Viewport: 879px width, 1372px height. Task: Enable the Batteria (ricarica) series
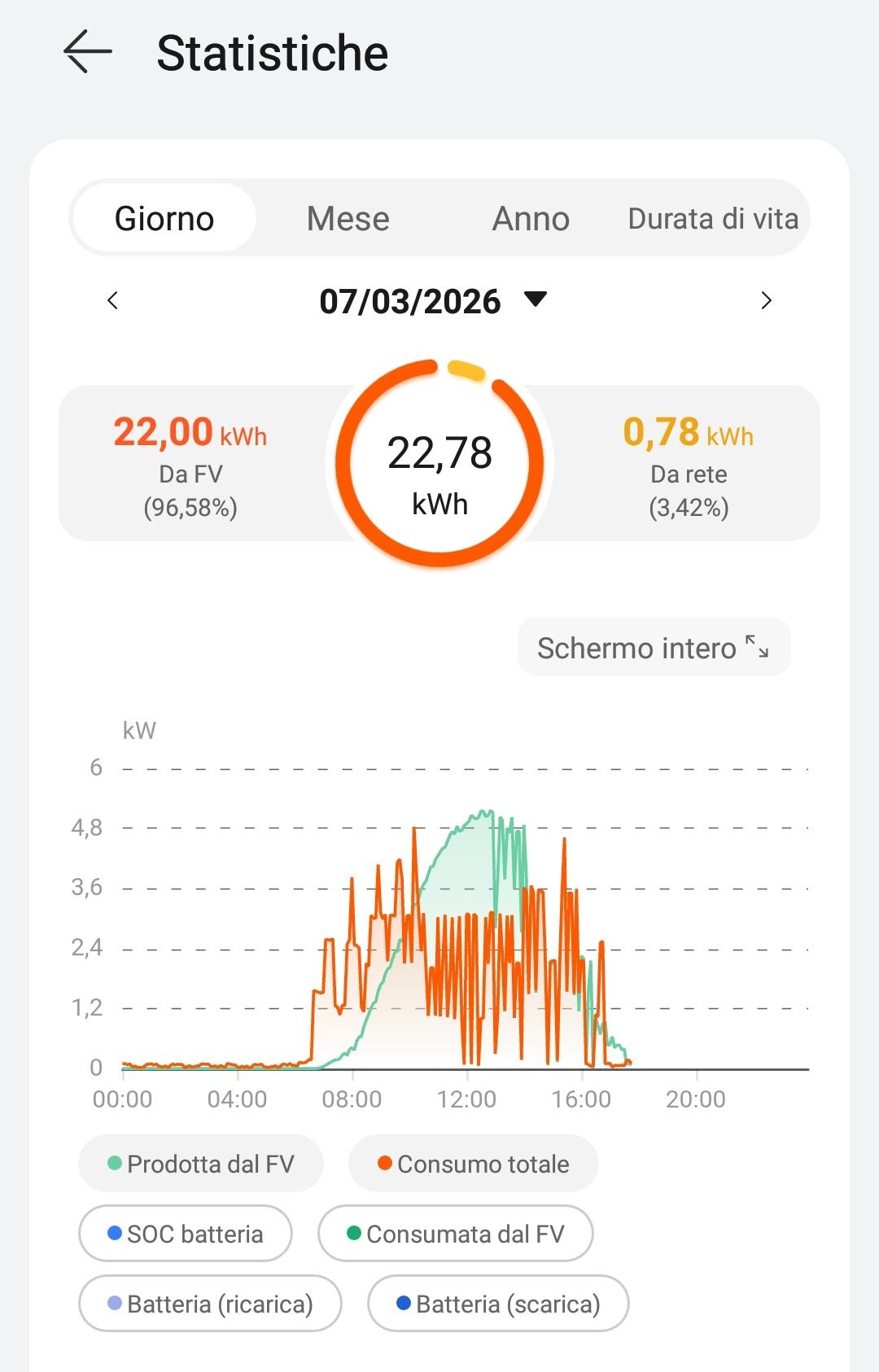pos(210,1304)
